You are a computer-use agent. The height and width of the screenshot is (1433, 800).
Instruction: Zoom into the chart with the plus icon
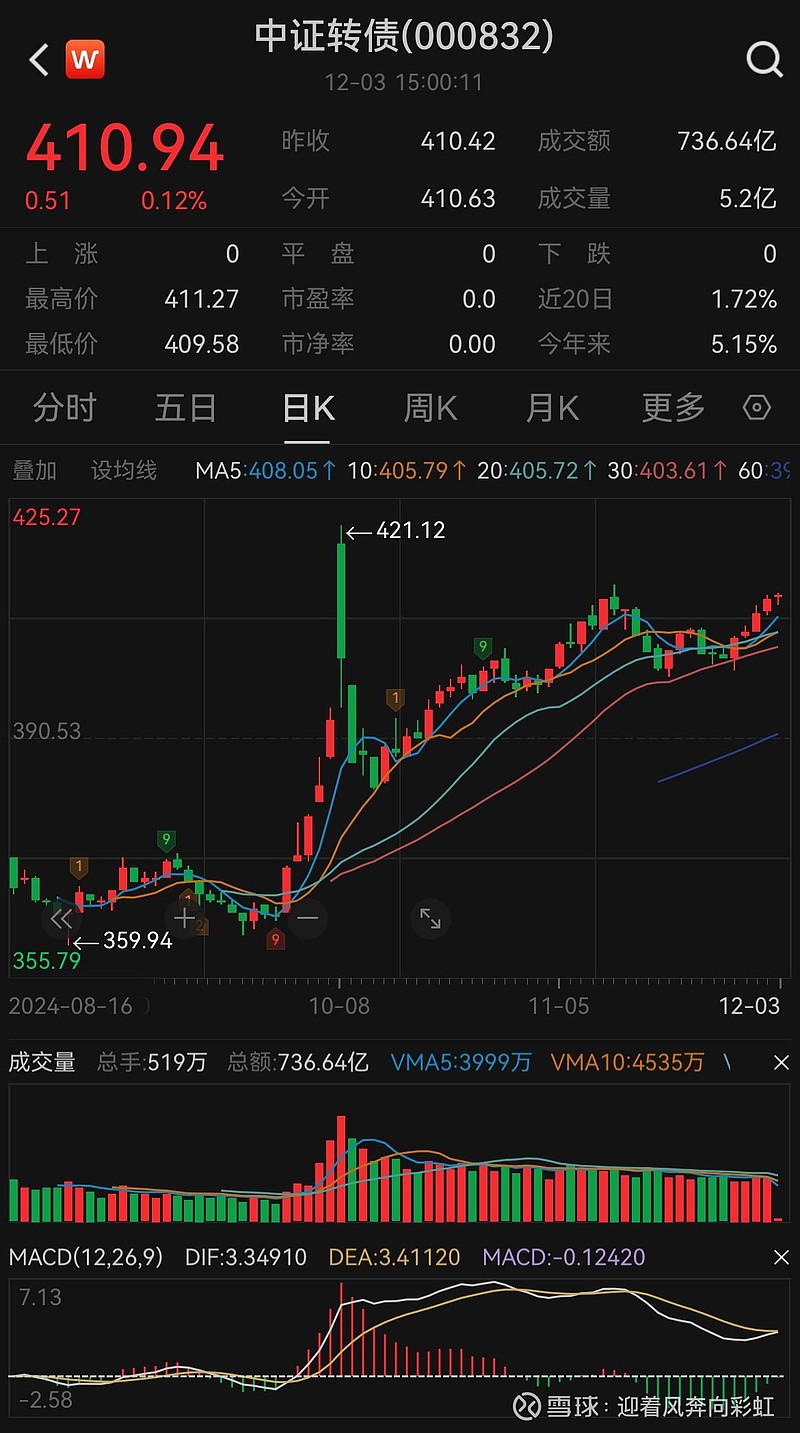pos(184,918)
